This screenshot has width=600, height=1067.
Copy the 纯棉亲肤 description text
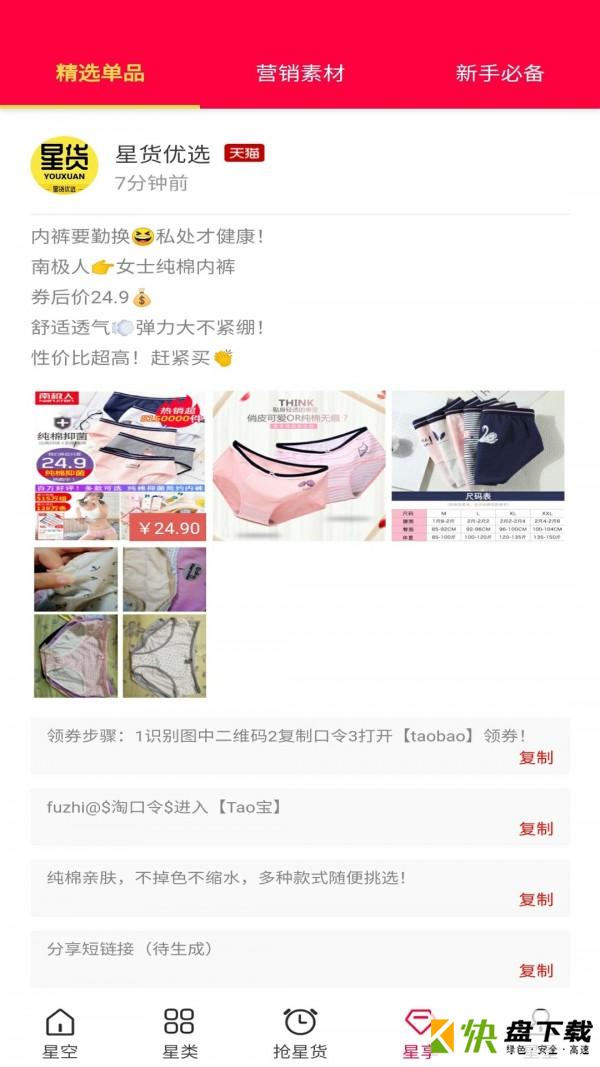535,899
